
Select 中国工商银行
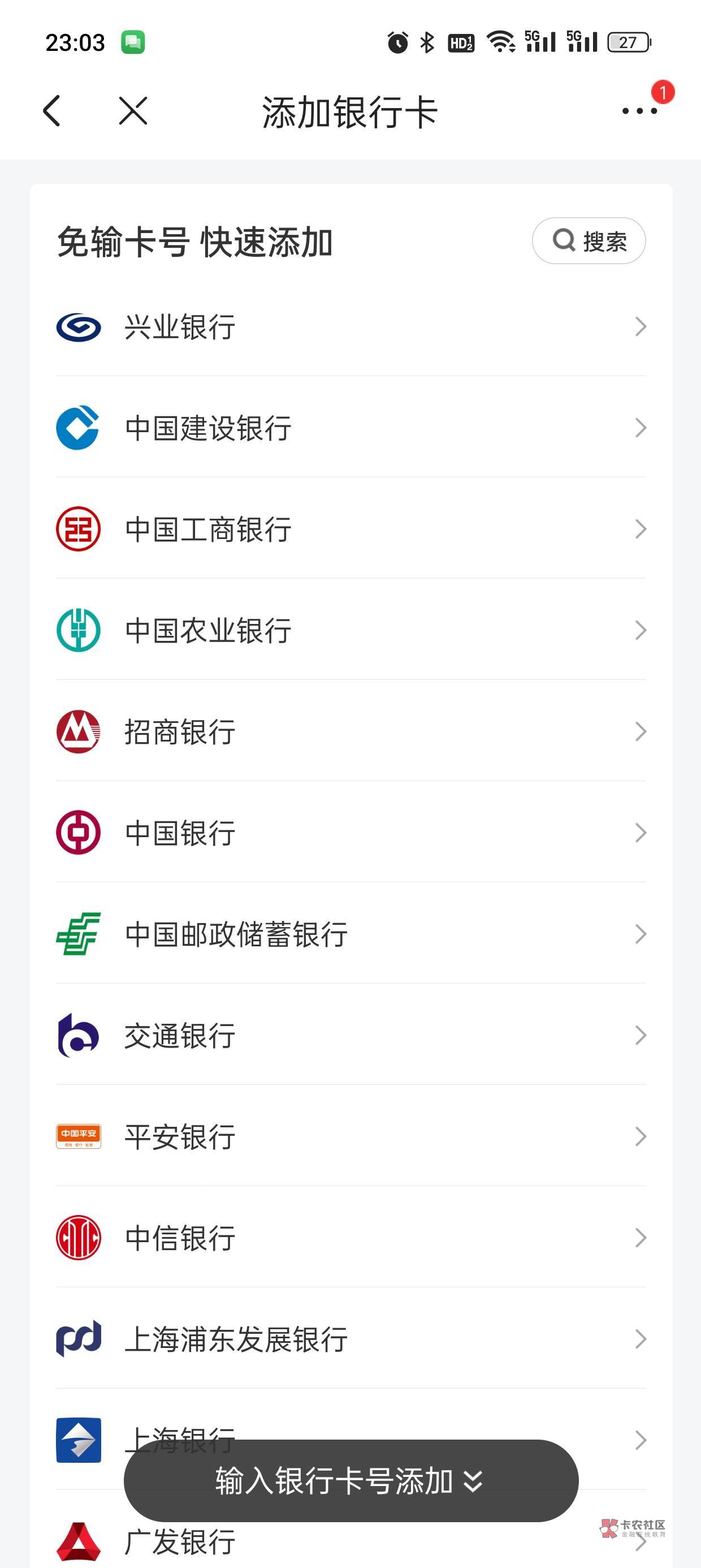coord(350,529)
